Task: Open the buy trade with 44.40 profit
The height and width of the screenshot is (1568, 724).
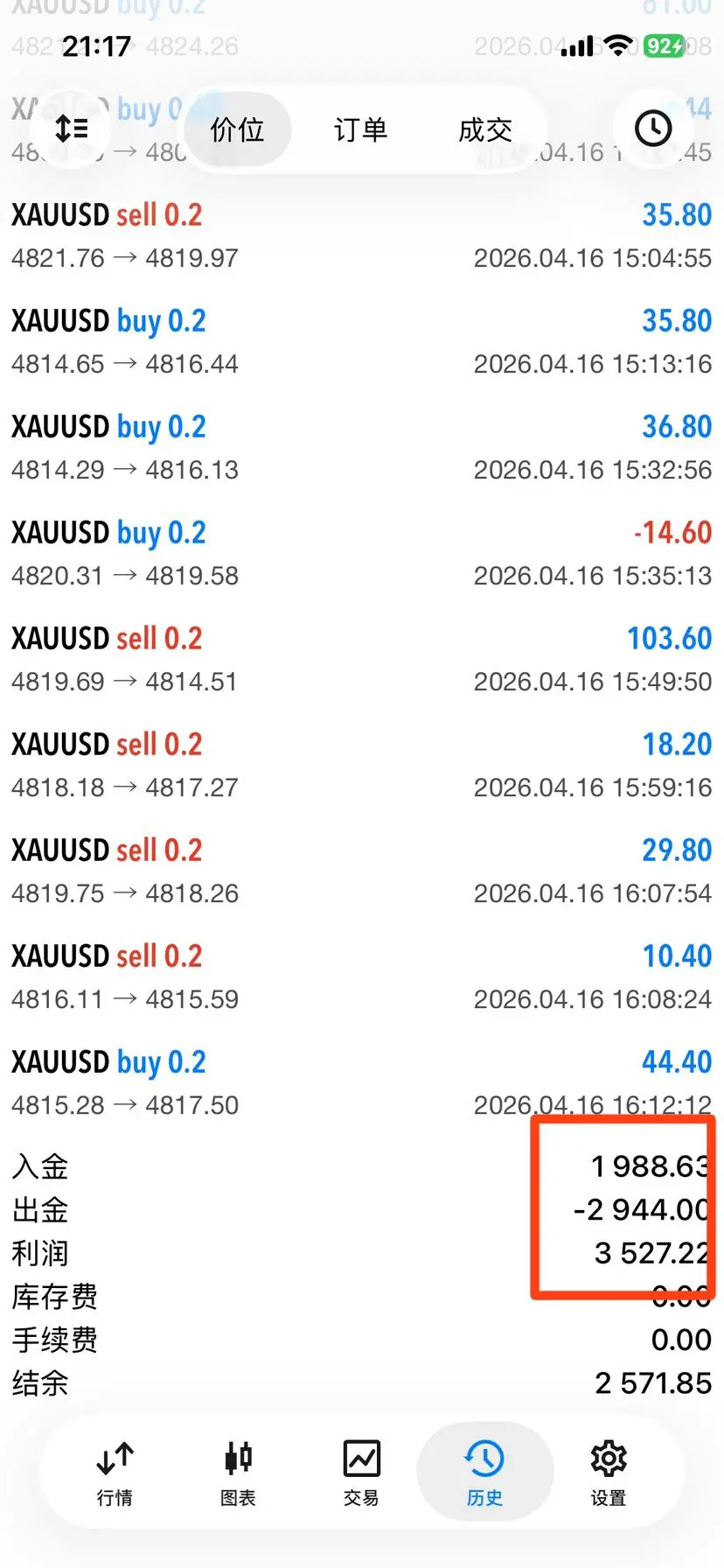Action: click(x=361, y=1082)
